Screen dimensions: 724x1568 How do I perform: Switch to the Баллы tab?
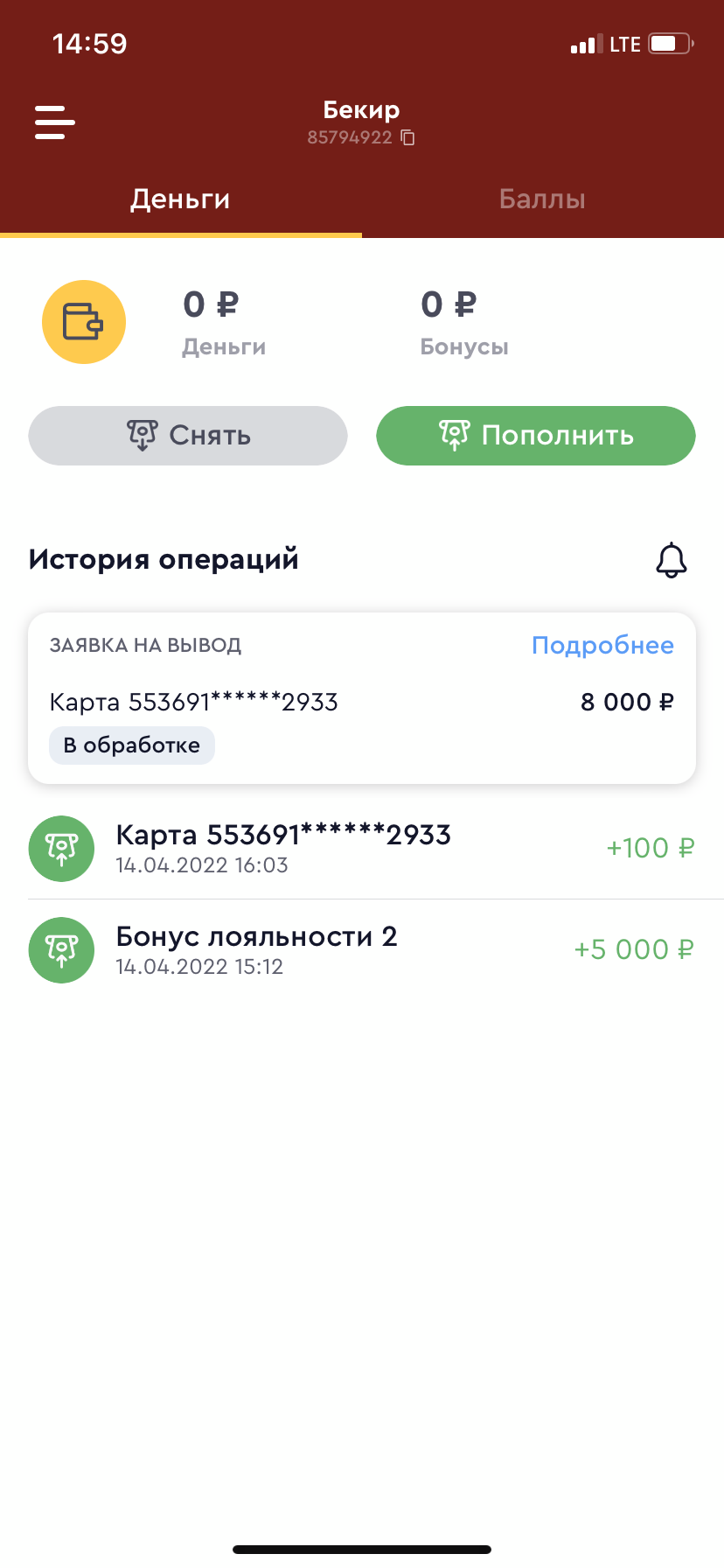(542, 199)
